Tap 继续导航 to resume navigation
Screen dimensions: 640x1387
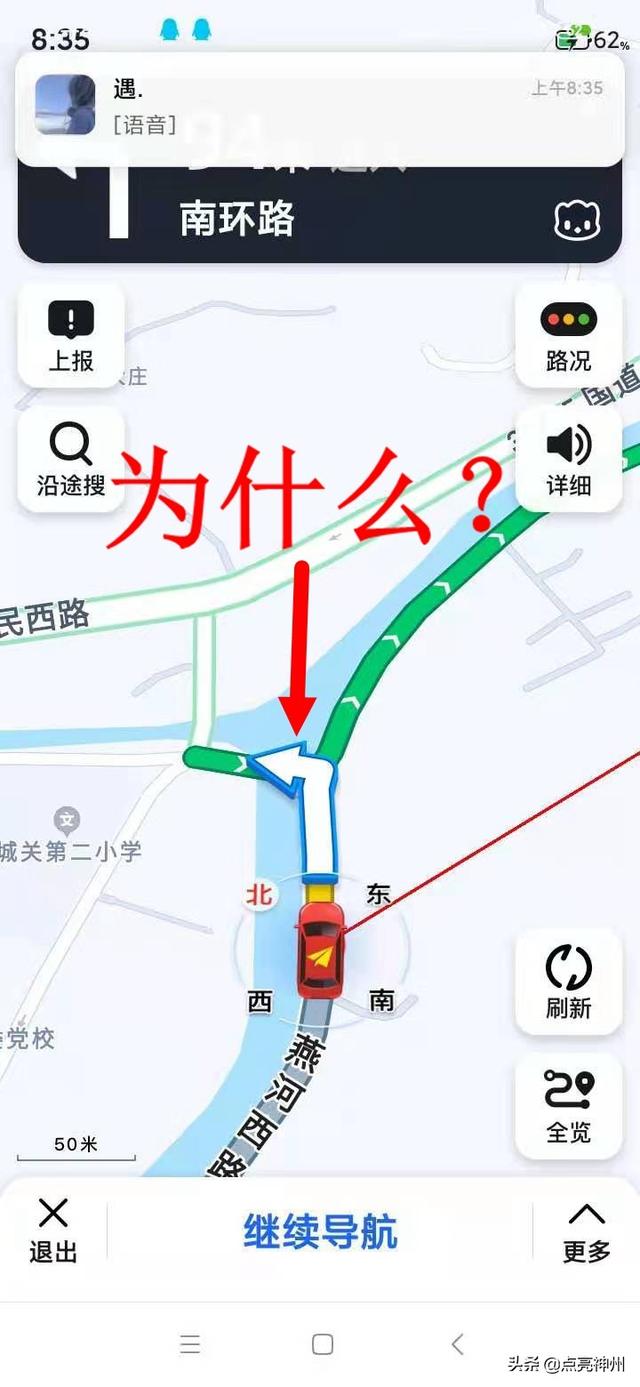click(x=320, y=1232)
